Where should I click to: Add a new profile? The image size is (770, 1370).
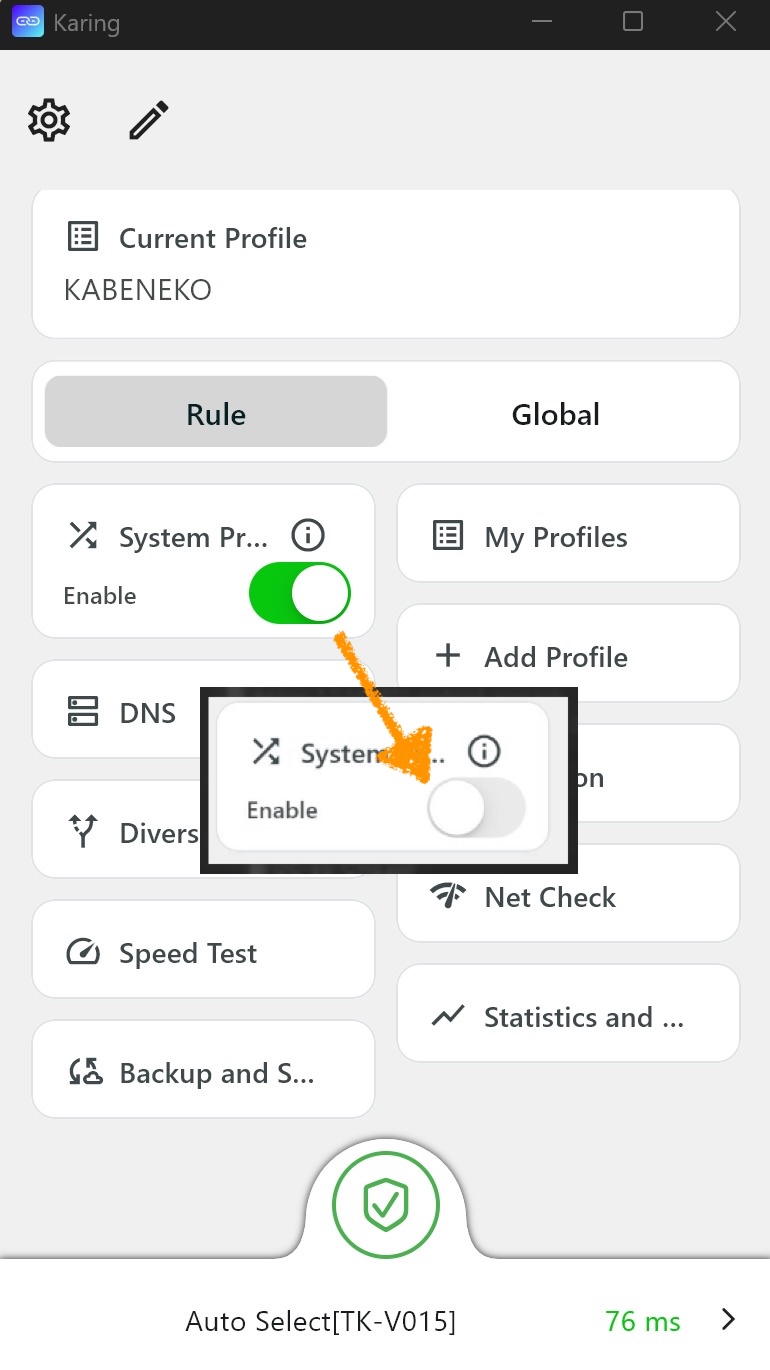[x=567, y=656]
